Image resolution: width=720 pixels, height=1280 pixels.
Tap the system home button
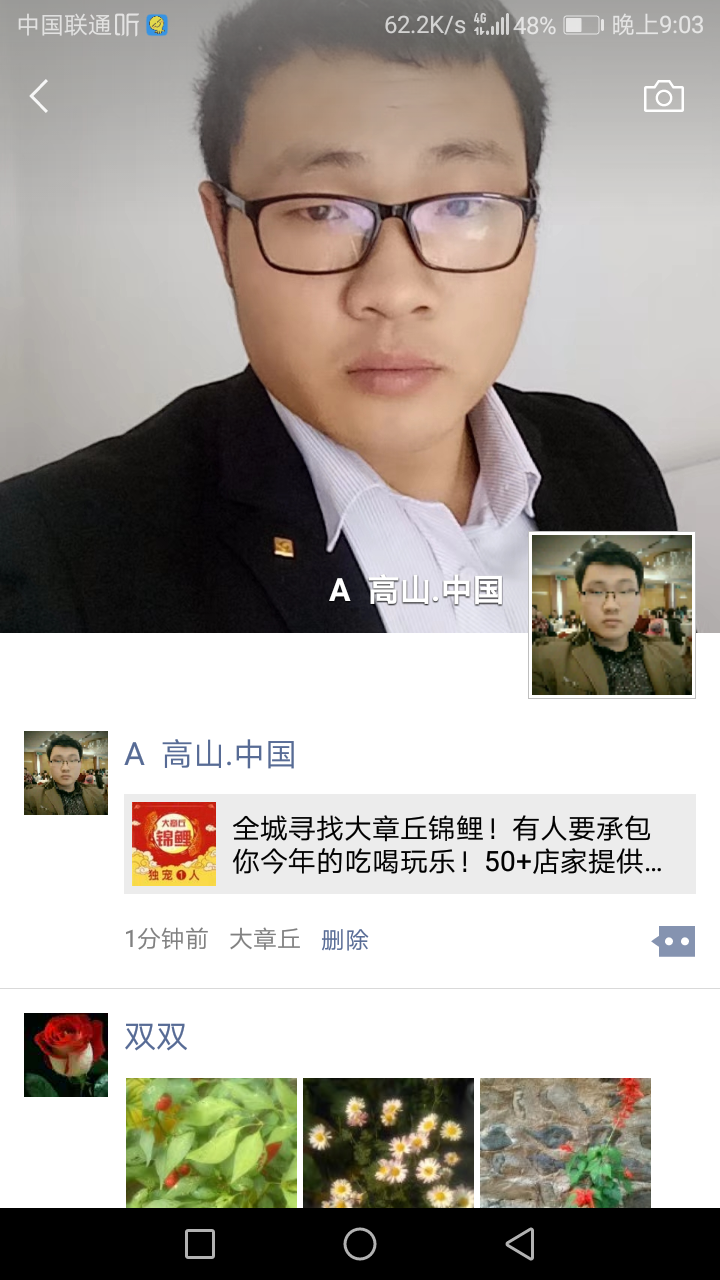(360, 1244)
